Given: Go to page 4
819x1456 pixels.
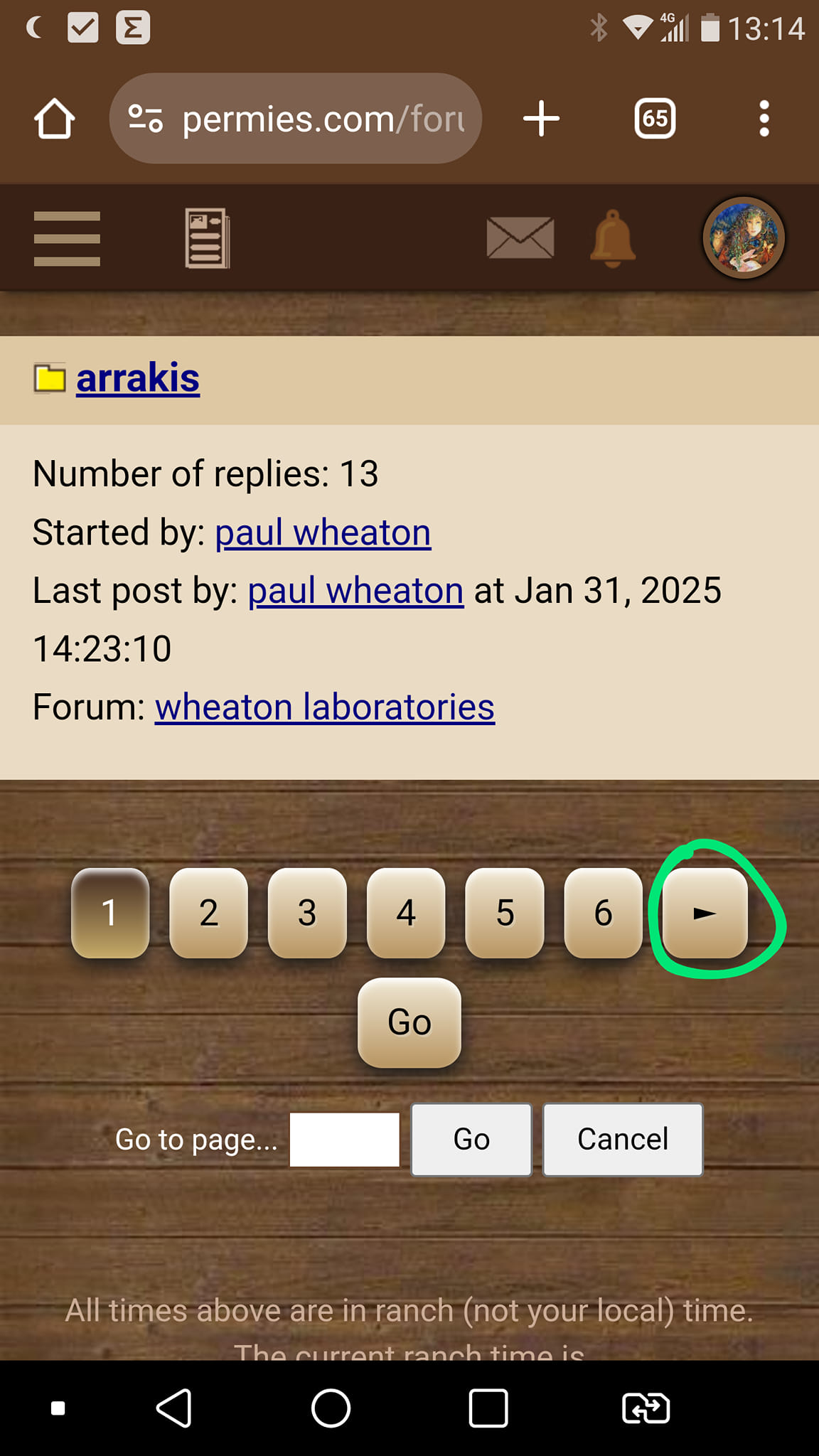Looking at the screenshot, I should [x=406, y=913].
